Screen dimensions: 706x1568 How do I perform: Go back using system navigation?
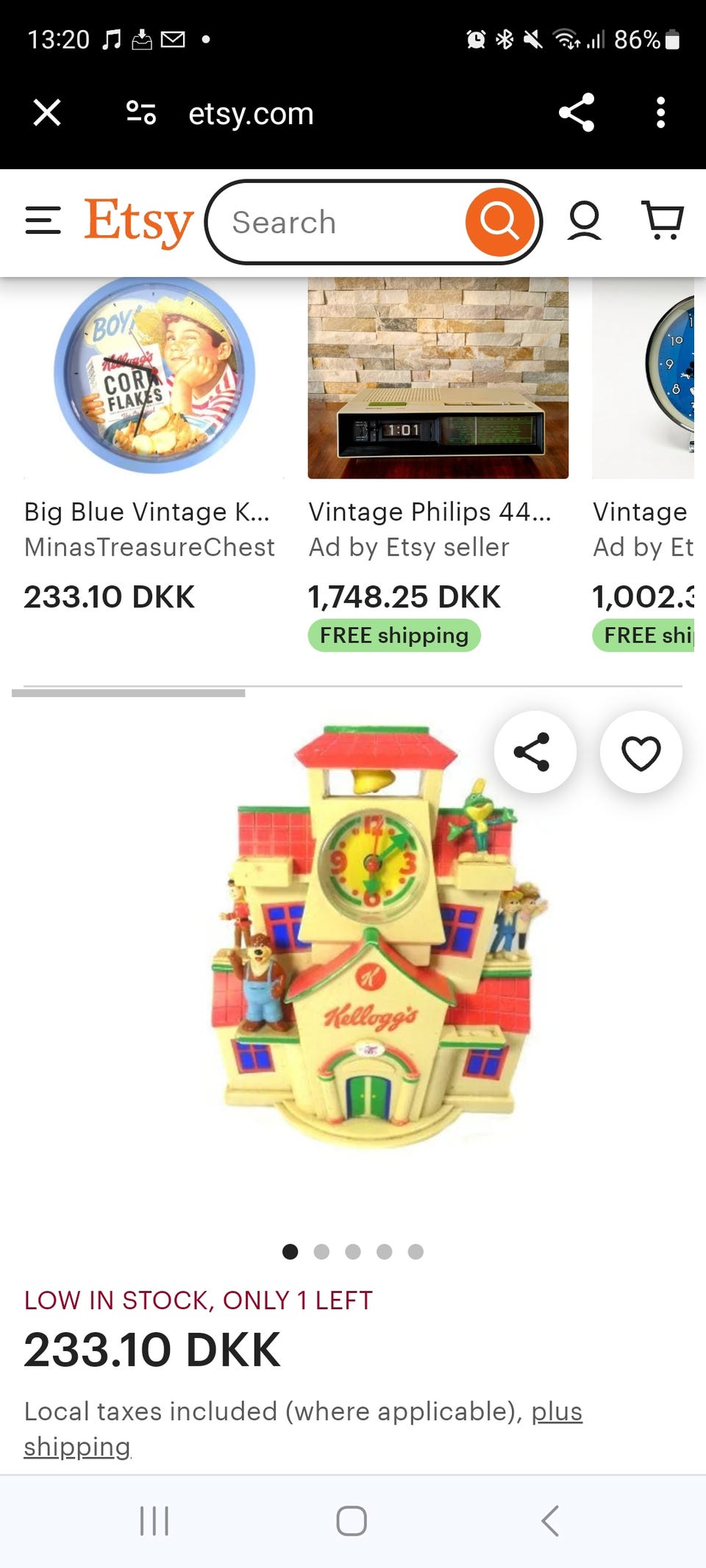[x=550, y=1520]
